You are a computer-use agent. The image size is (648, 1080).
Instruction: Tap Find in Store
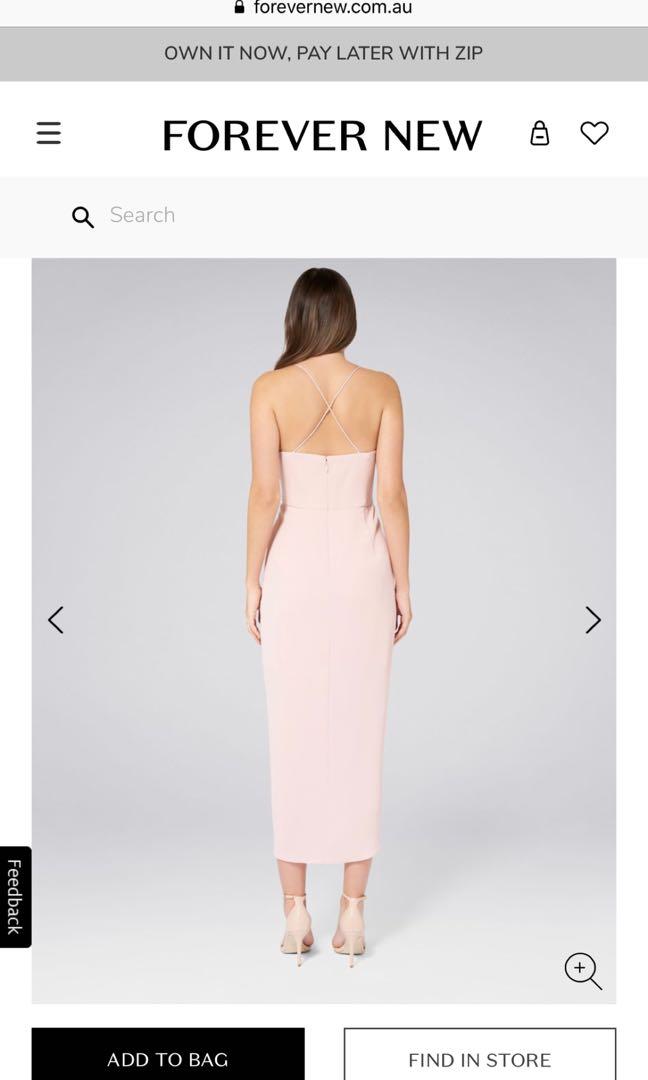[x=480, y=1055]
